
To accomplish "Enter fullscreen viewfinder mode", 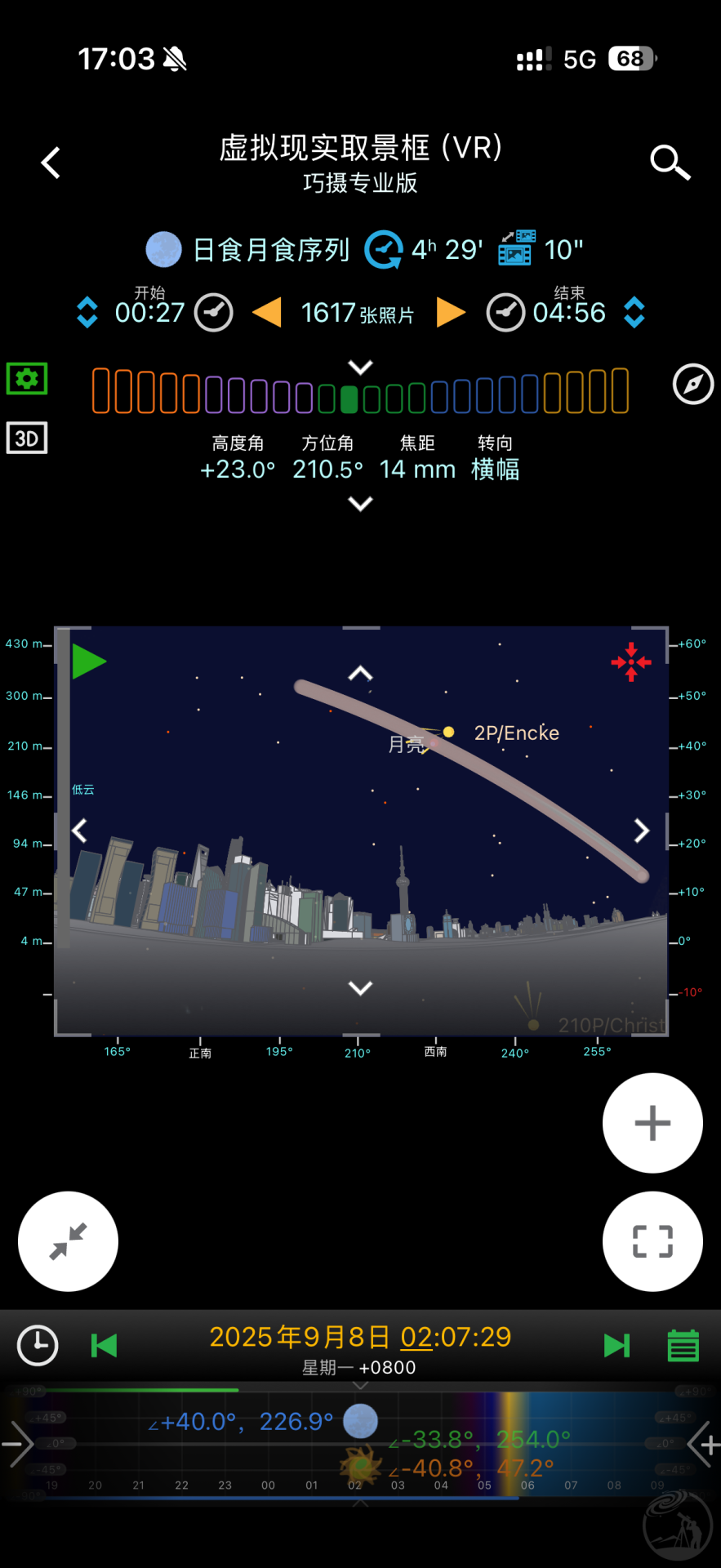I will click(x=652, y=1241).
